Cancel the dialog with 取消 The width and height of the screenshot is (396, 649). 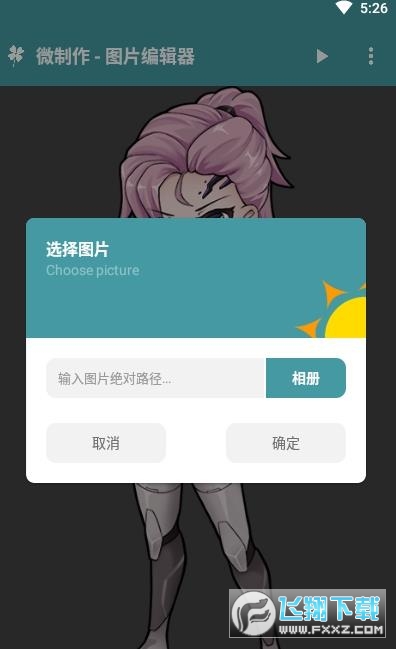click(x=106, y=443)
